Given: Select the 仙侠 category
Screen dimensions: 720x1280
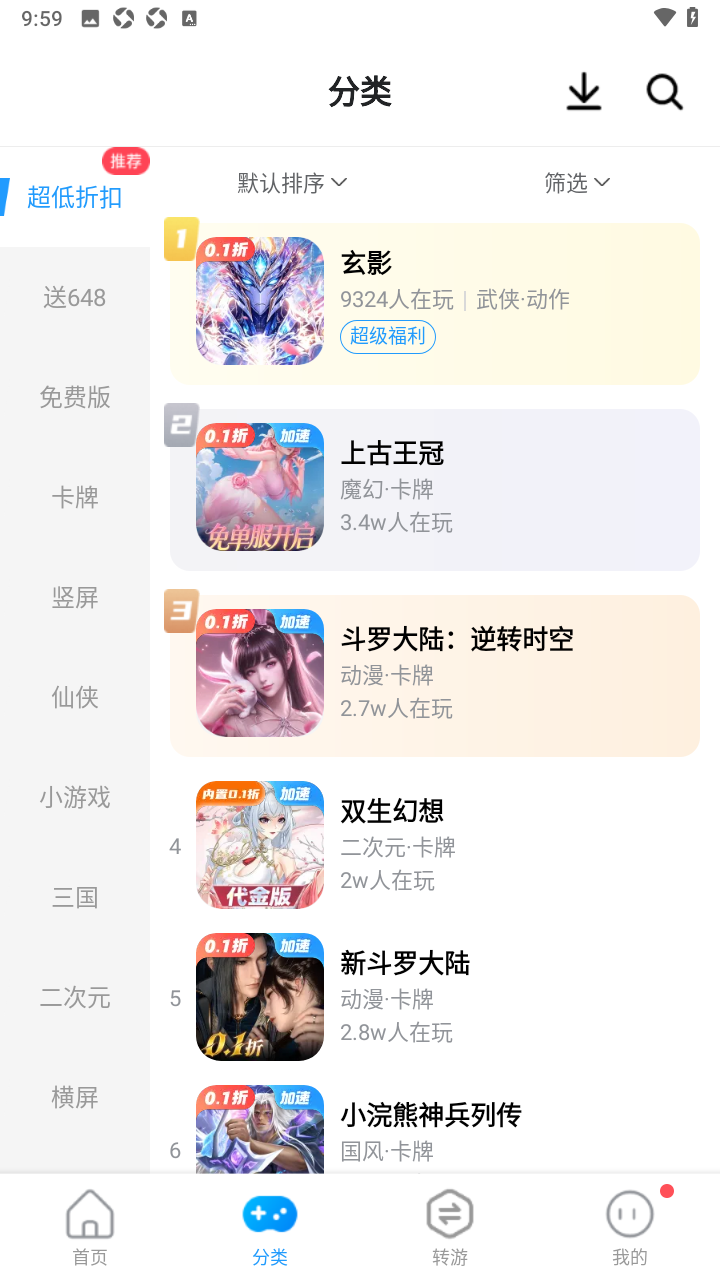Looking at the screenshot, I should [x=75, y=697].
